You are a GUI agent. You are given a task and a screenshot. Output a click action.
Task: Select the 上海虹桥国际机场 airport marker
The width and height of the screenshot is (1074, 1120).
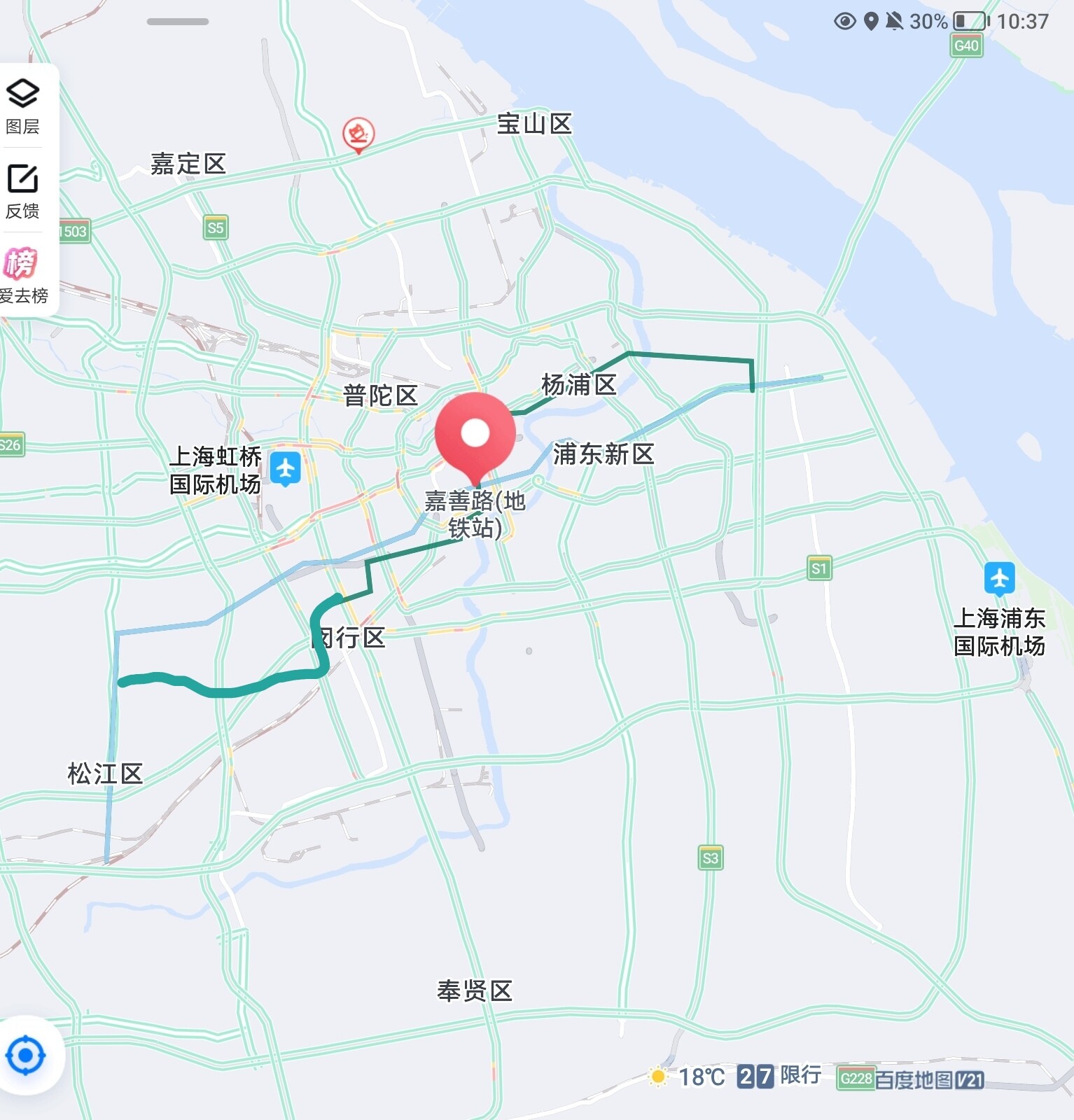286,468
